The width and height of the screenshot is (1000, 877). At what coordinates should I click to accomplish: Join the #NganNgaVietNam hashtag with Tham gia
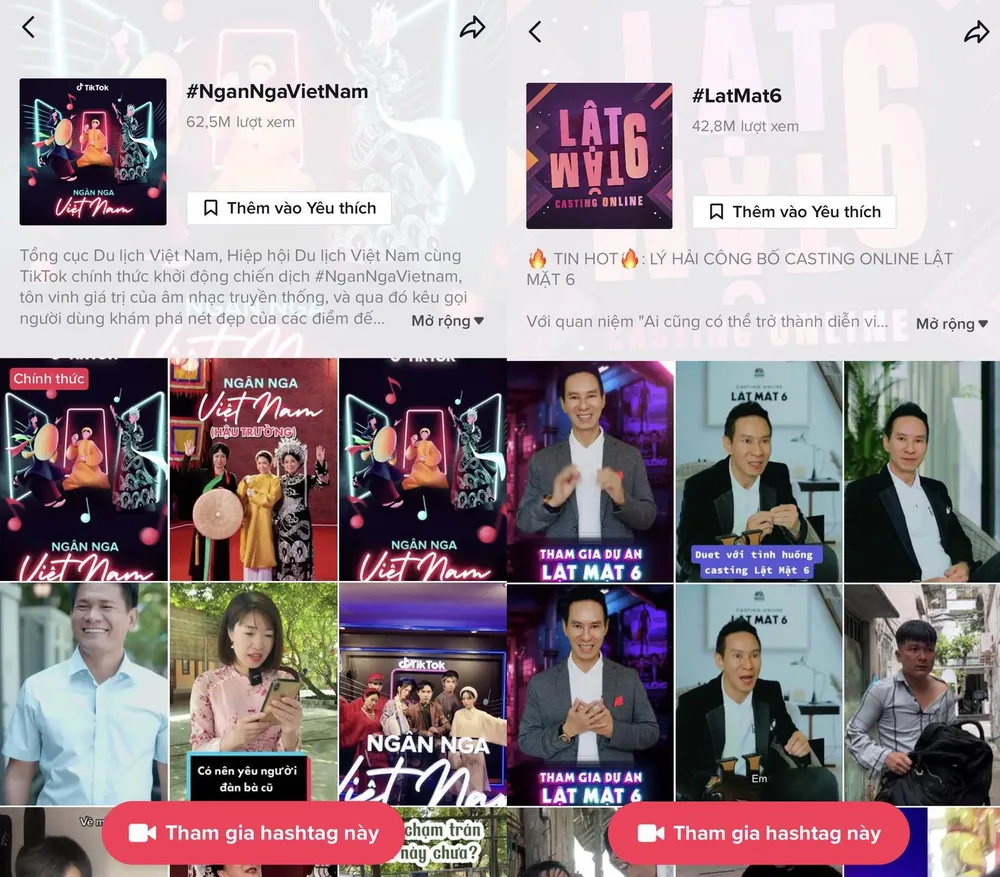pyautogui.click(x=254, y=833)
